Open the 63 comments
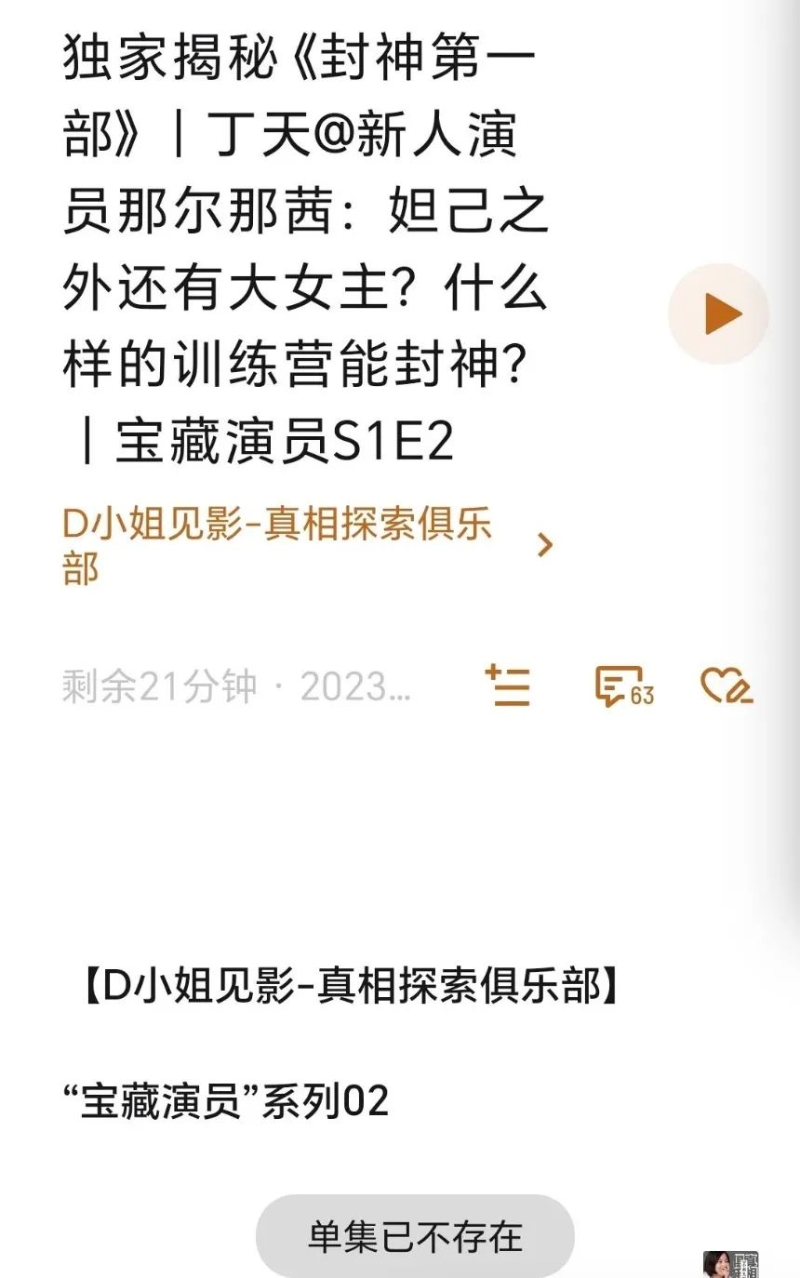Screen dimensions: 800x1278 click(623, 686)
